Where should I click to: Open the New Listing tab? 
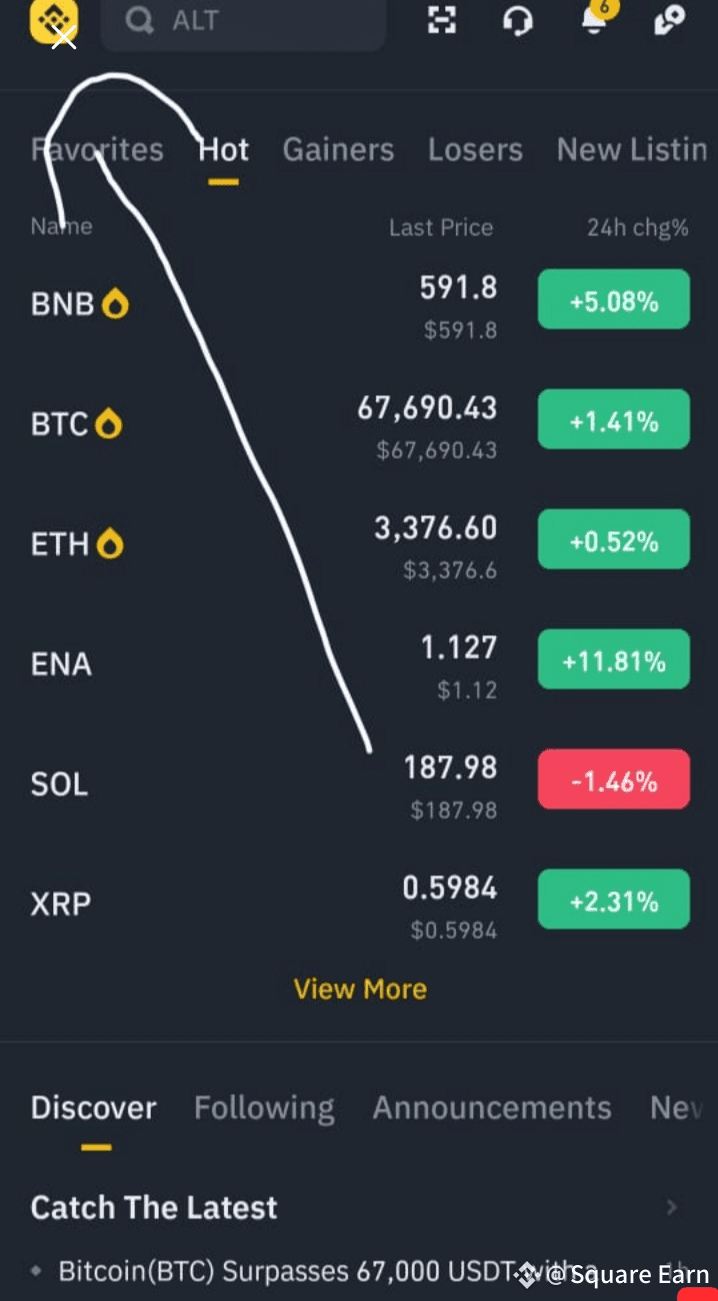[632, 150]
